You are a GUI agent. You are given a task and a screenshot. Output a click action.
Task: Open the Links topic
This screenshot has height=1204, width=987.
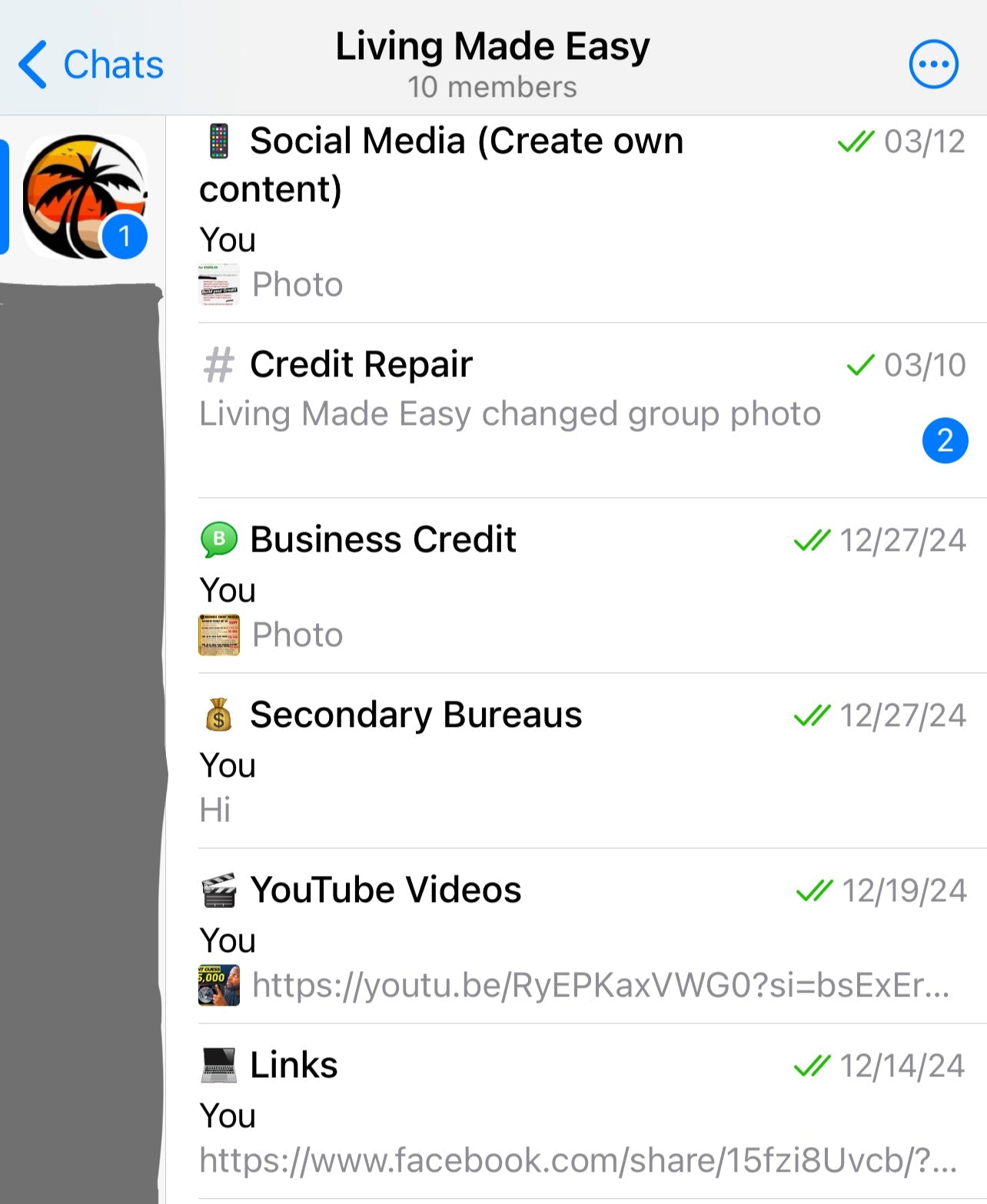538,1111
